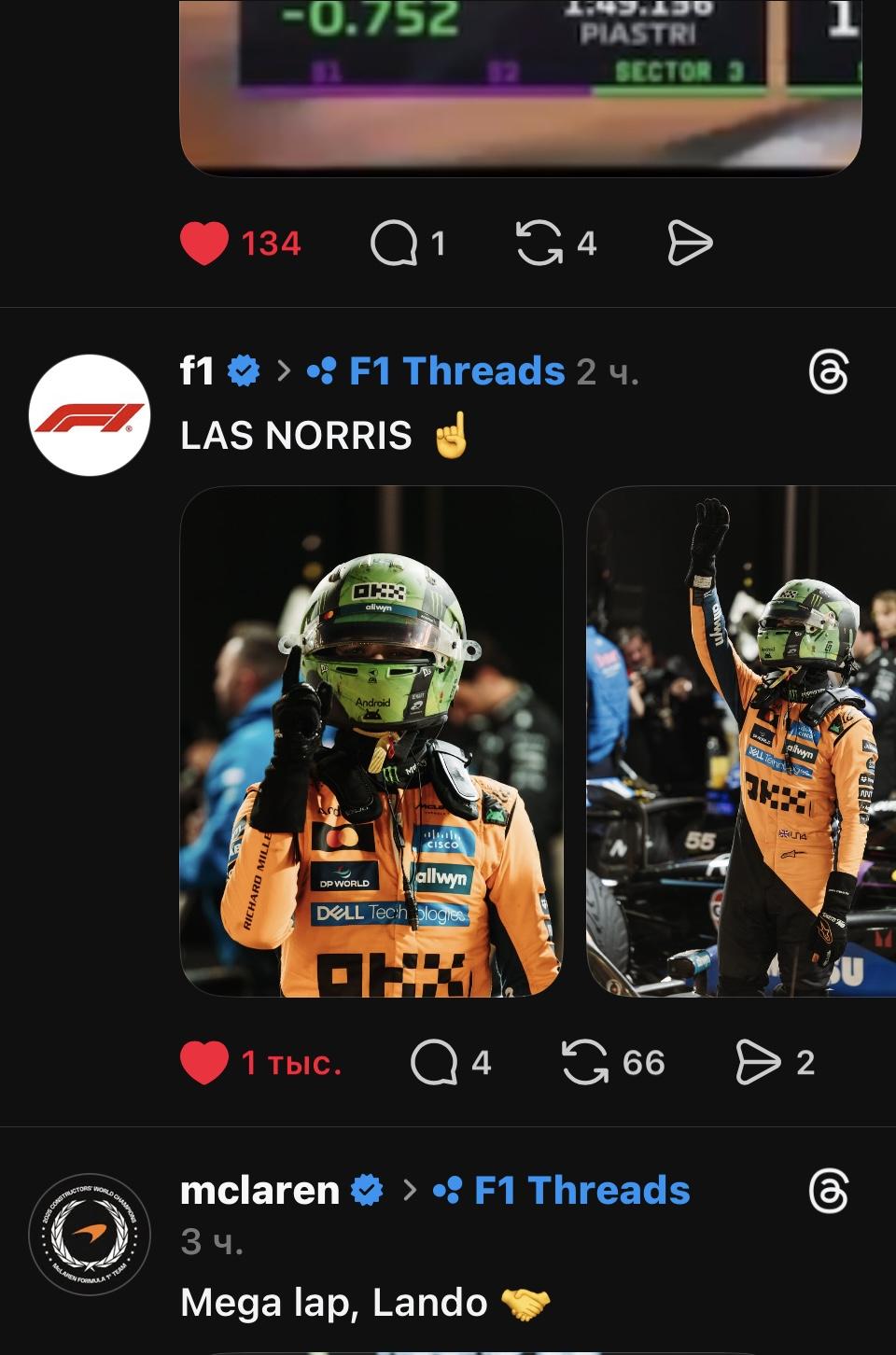View the Piastri sector time image
The width and height of the screenshot is (896, 1355).
[x=520, y=84]
